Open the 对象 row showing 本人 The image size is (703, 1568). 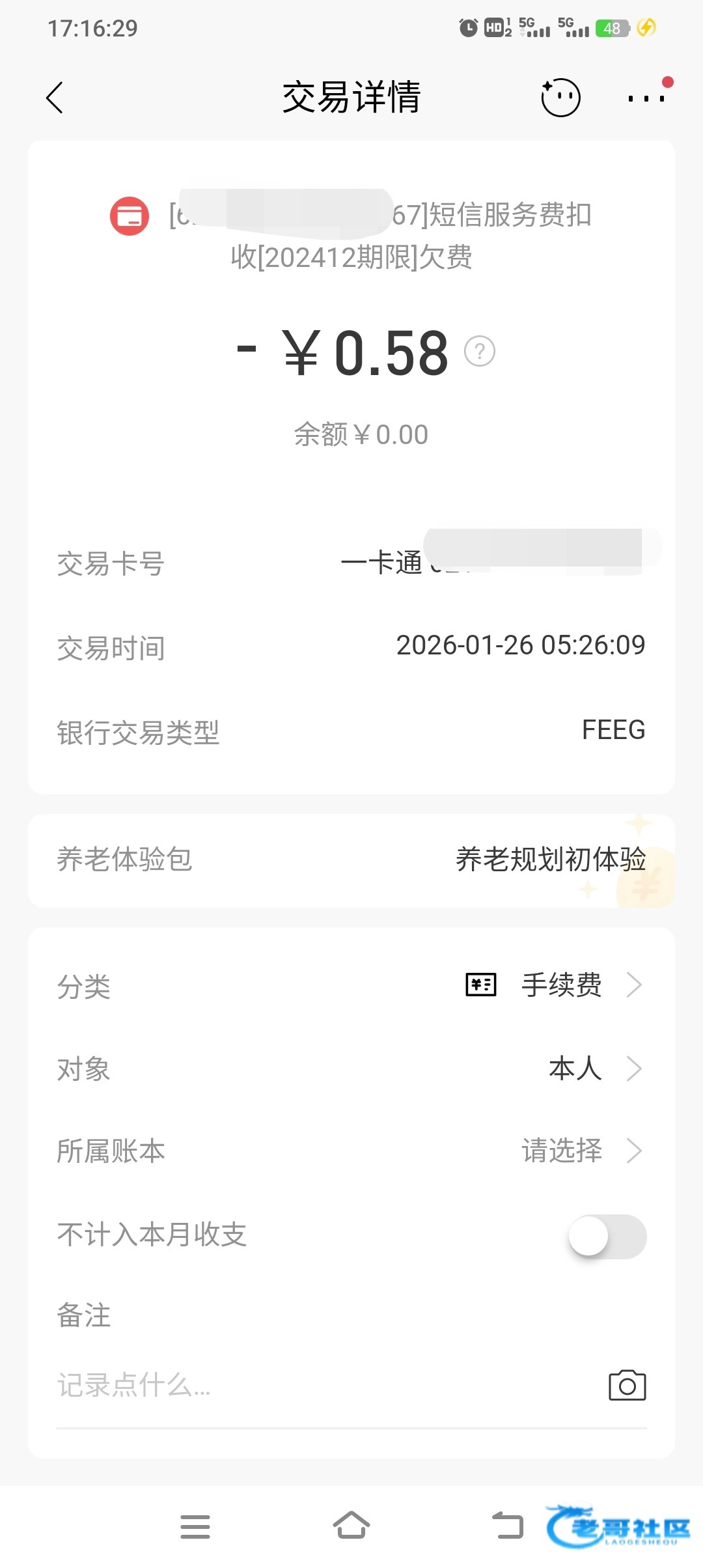click(x=586, y=1069)
